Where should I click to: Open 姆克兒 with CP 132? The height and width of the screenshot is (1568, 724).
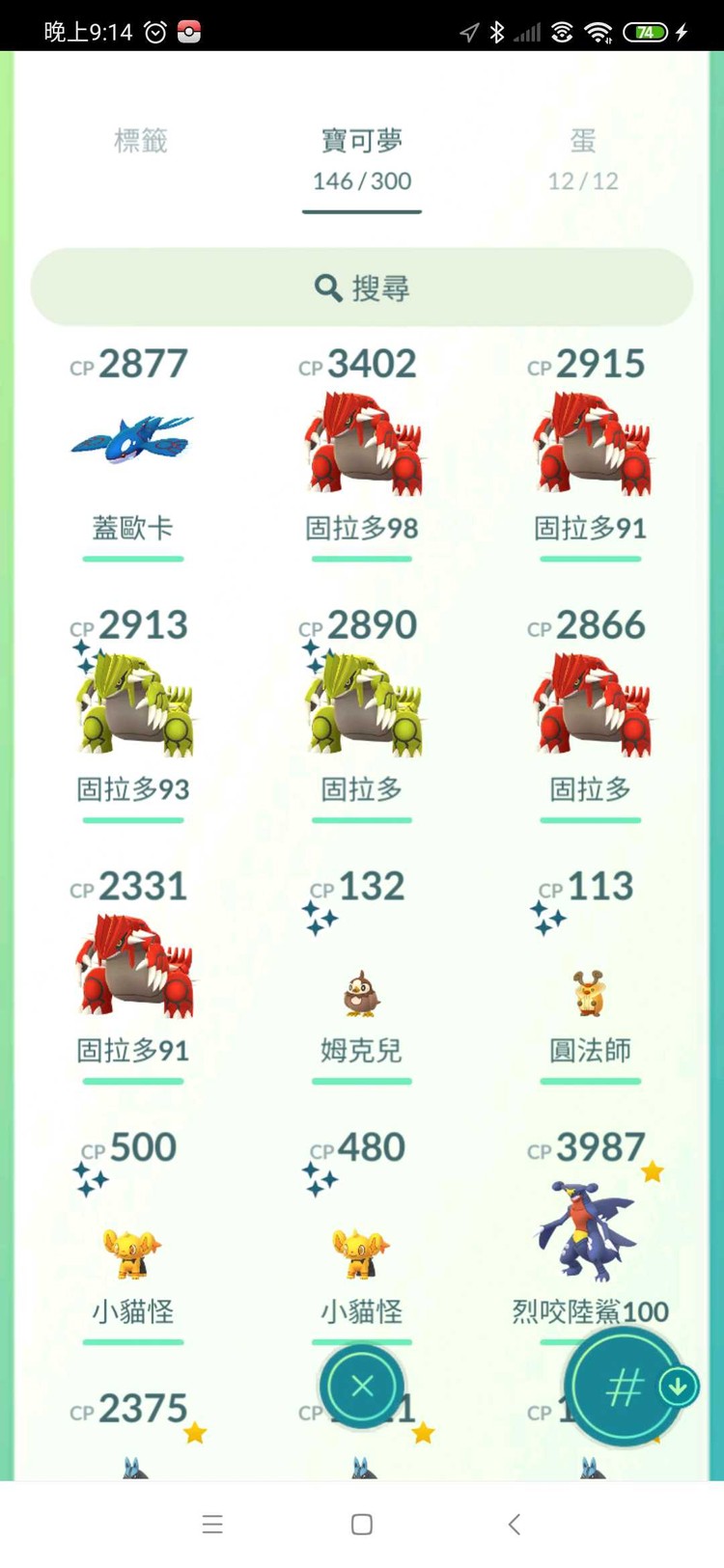[362, 994]
